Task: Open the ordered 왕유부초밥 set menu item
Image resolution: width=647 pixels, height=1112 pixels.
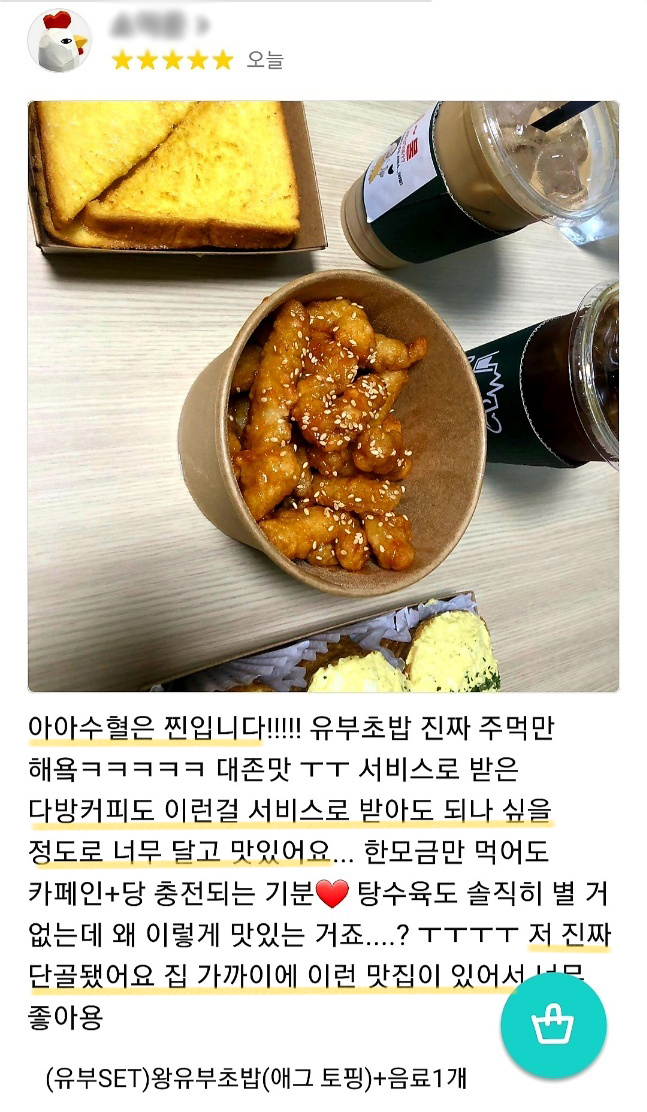Action: 256,1079
